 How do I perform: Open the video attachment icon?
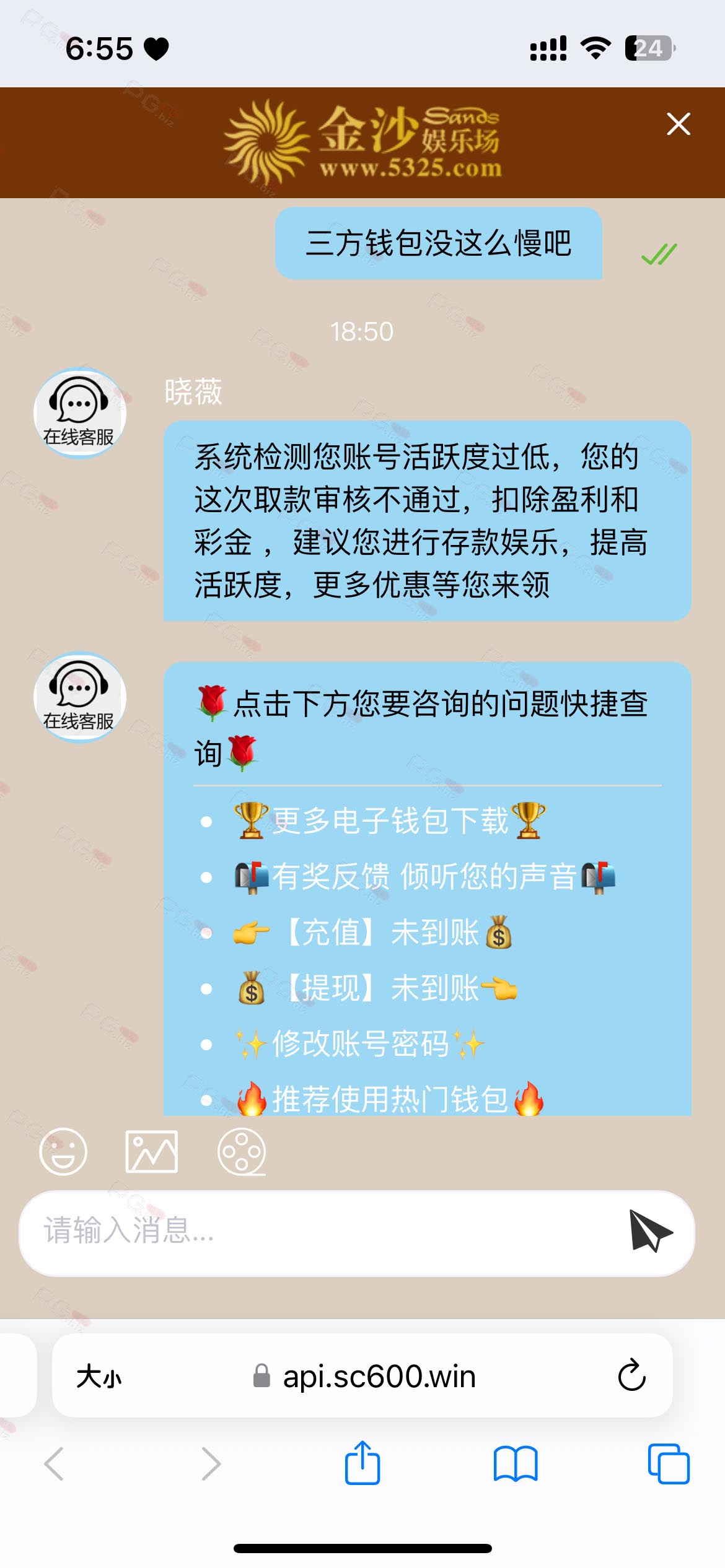[x=242, y=1151]
